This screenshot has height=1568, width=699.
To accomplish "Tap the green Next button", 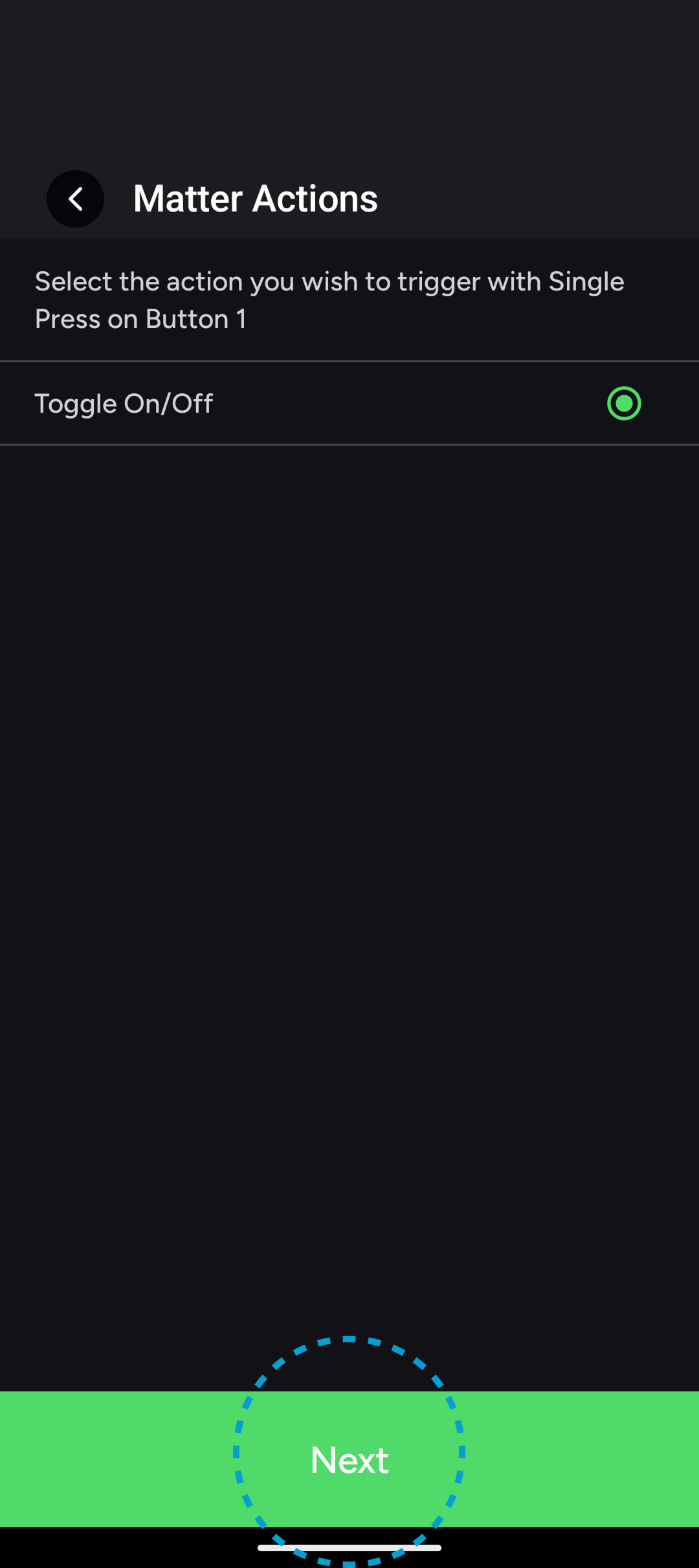I will [x=349, y=1459].
